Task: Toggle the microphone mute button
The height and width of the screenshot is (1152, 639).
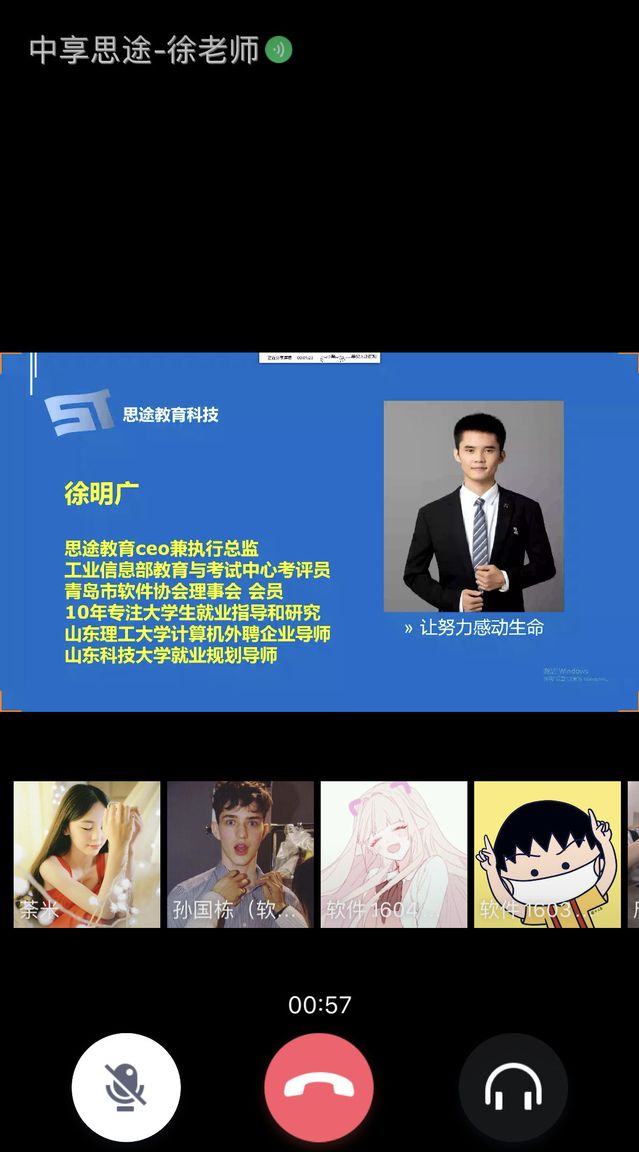Action: click(126, 1087)
